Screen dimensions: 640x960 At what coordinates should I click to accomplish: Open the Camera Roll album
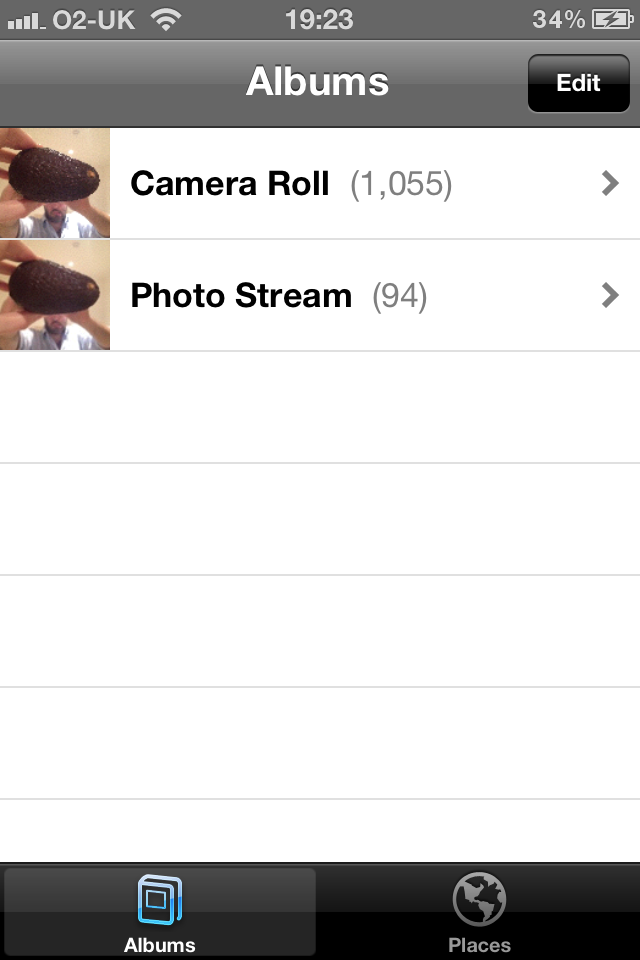[320, 184]
